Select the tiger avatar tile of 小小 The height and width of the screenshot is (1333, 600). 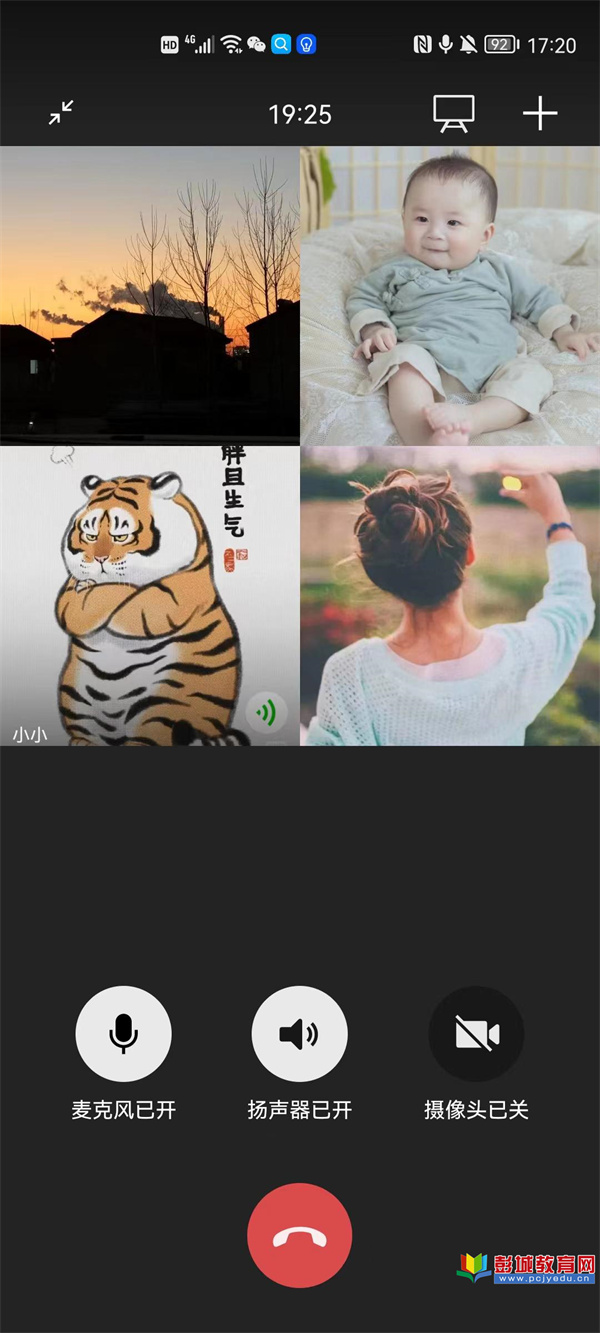click(150, 595)
